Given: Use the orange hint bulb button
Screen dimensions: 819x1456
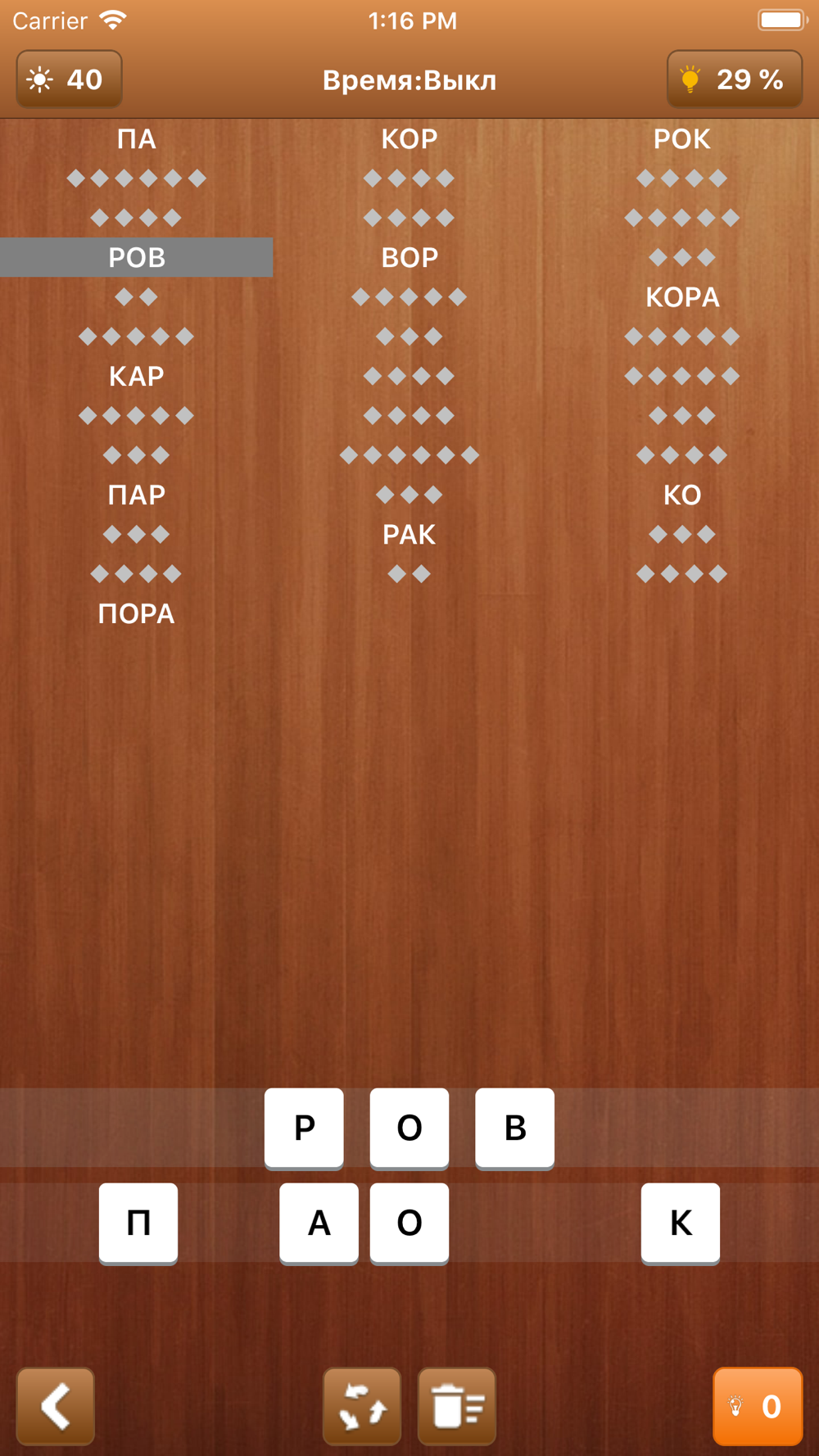Looking at the screenshot, I should 758,1406.
